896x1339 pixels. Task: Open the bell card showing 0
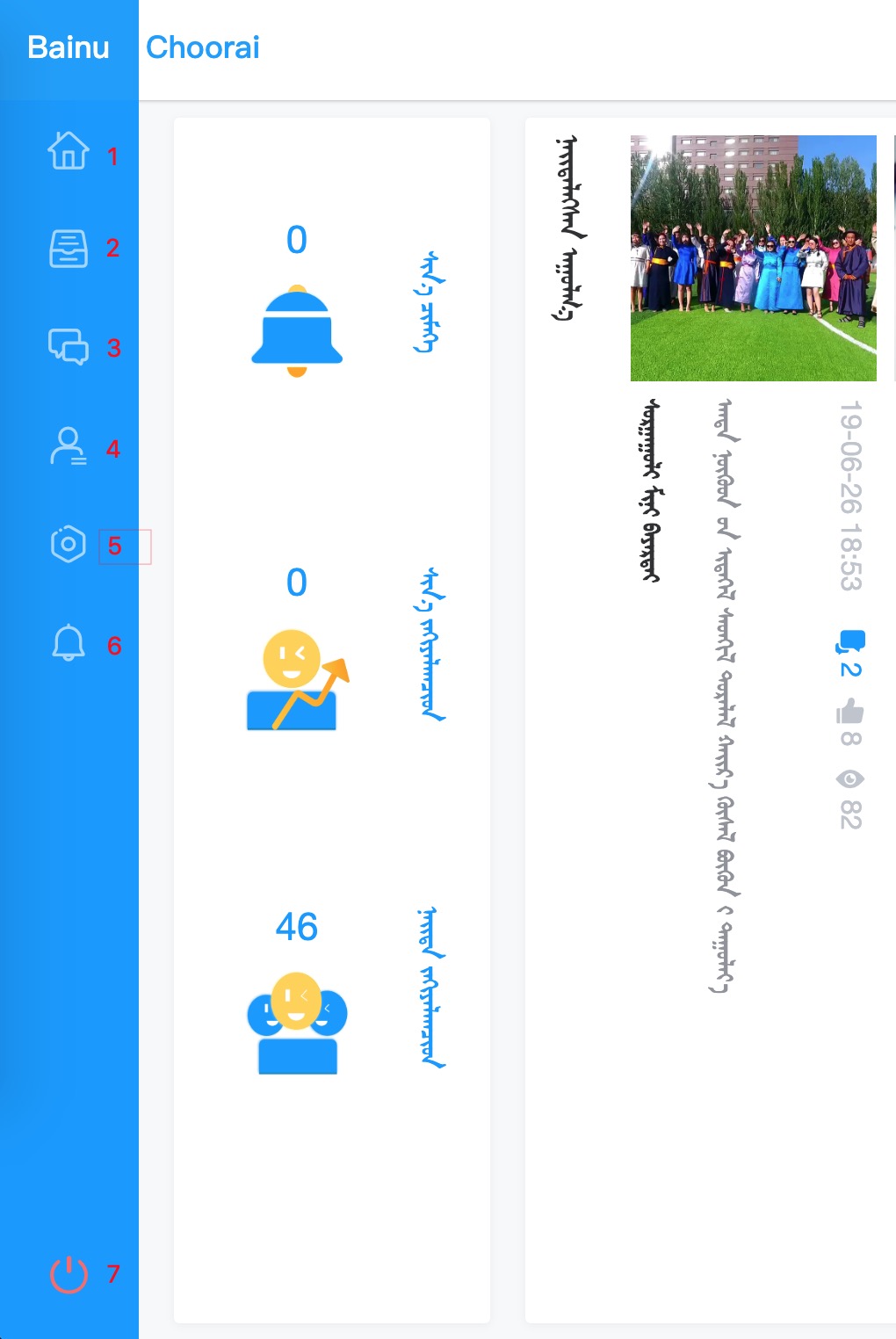[297, 329]
